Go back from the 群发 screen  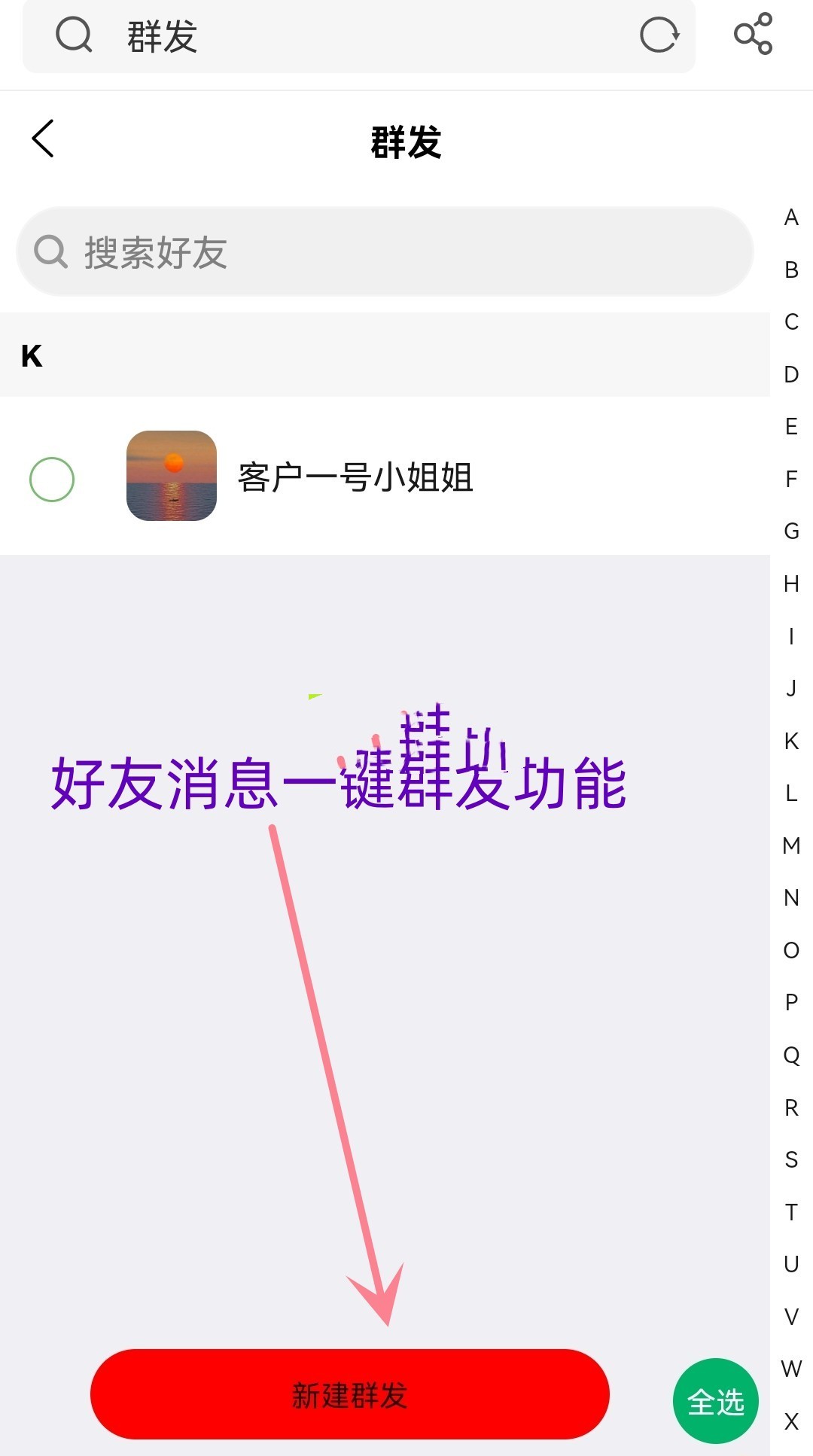coord(43,139)
